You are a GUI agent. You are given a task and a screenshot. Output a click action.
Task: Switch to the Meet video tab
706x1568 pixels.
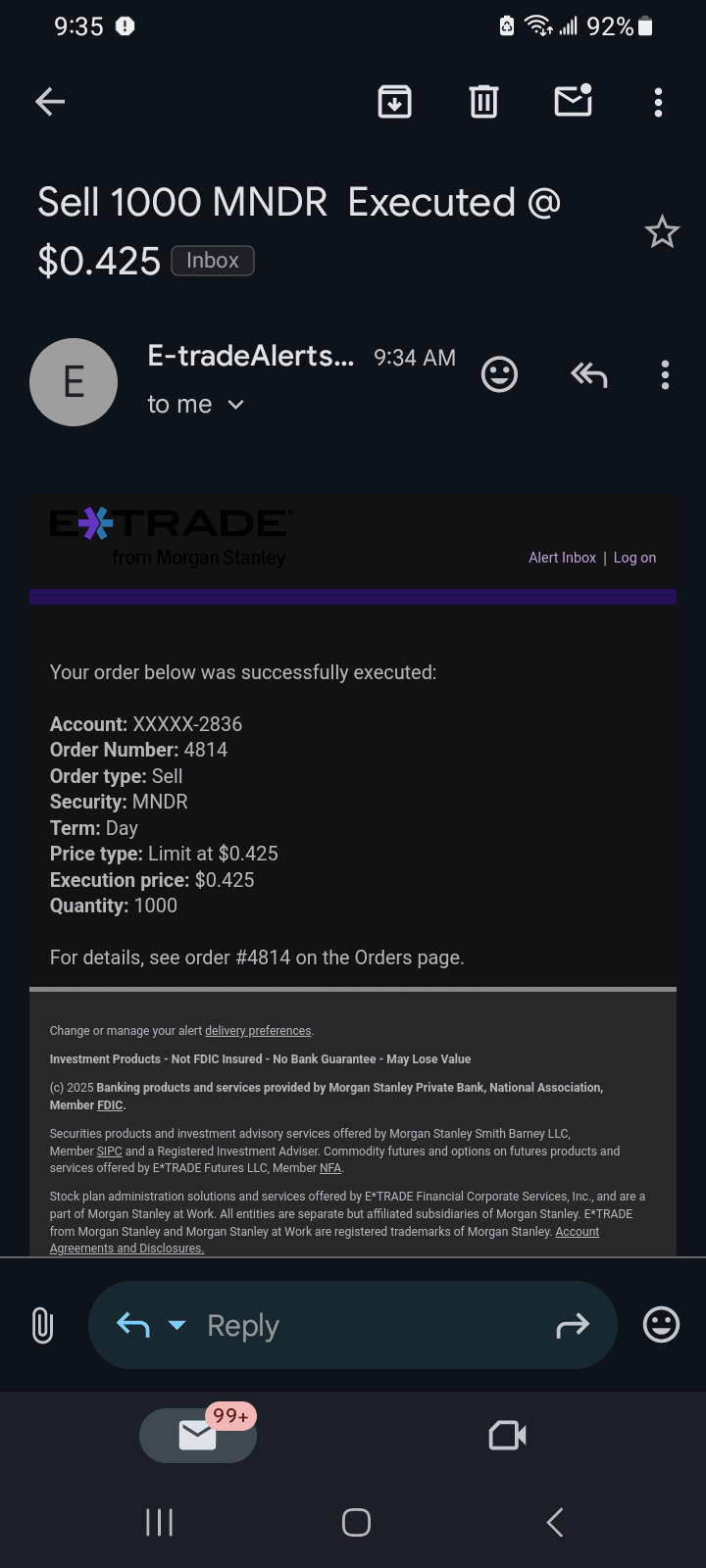coord(507,1436)
